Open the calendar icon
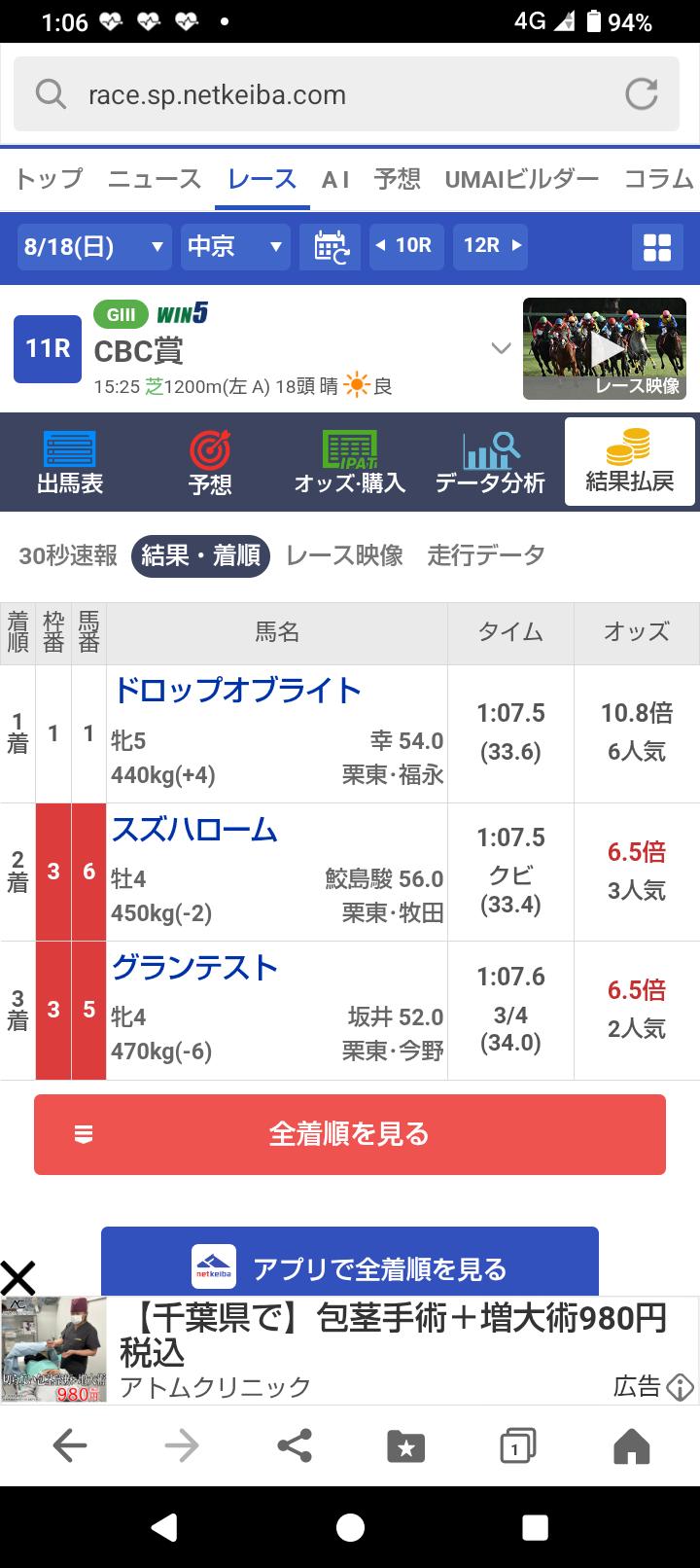The width and height of the screenshot is (700, 1568). (331, 246)
